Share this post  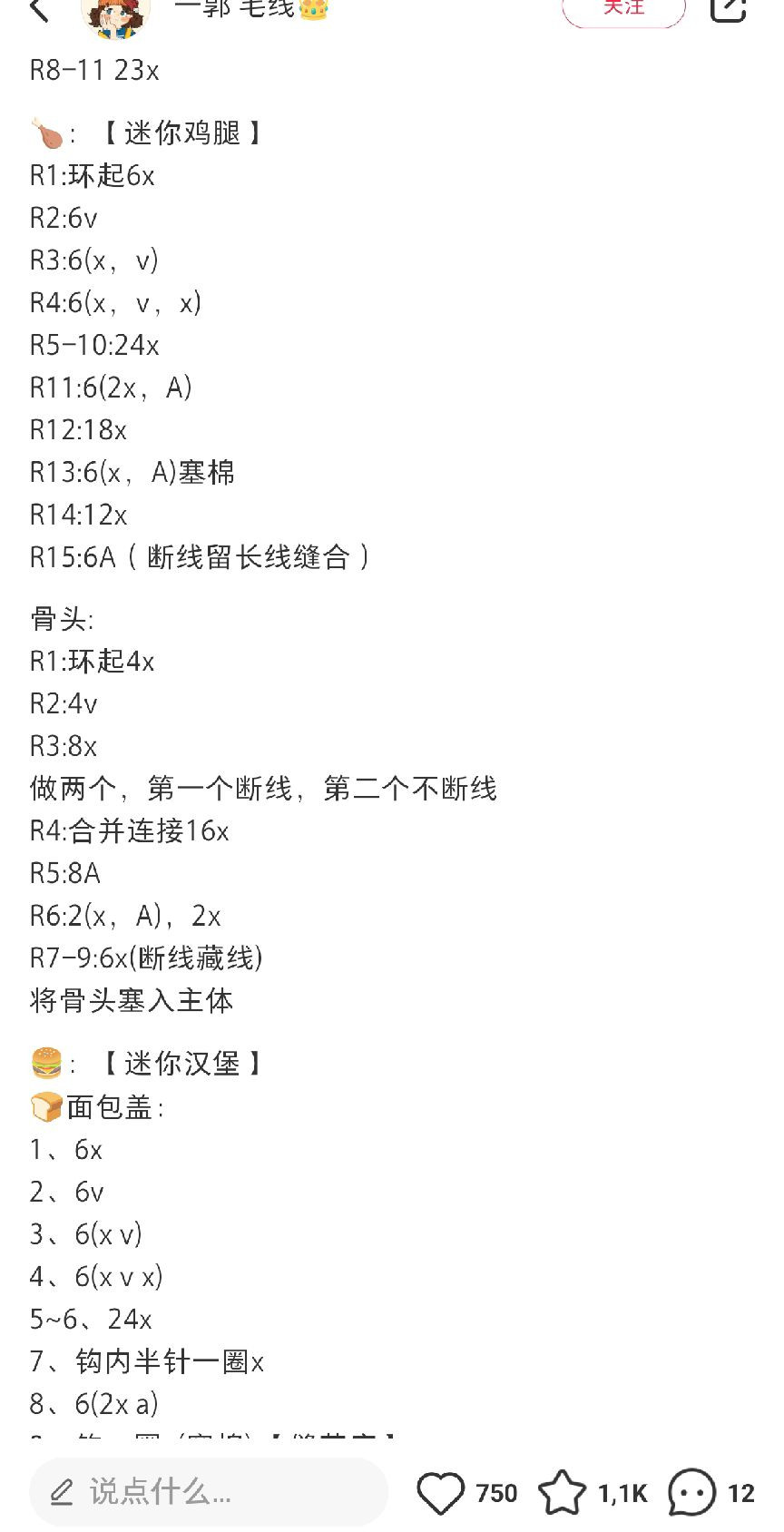[728, 9]
